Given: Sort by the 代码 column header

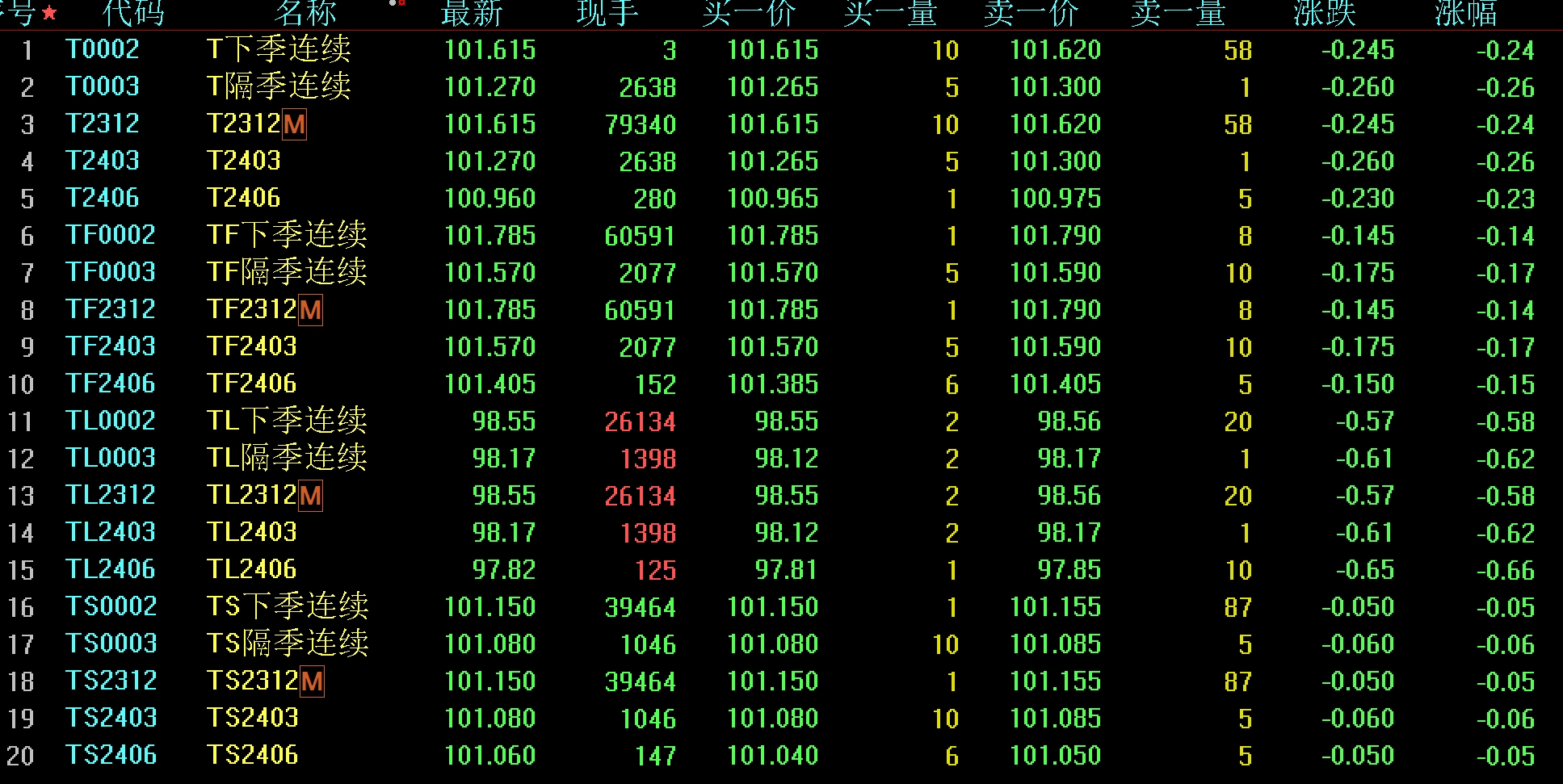Looking at the screenshot, I should click(x=133, y=13).
